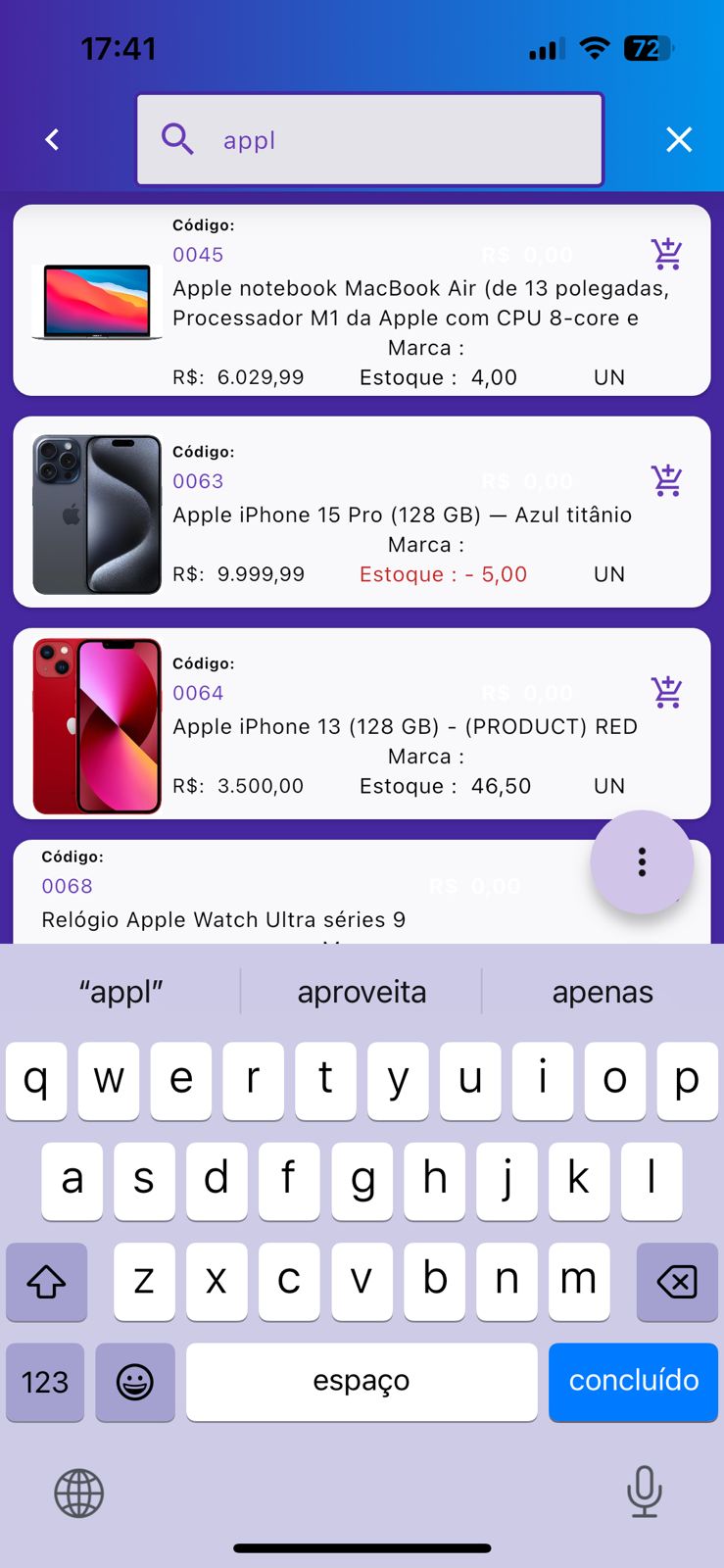Add the MacBook Air to the cart
724x1568 pixels.
coord(666,254)
